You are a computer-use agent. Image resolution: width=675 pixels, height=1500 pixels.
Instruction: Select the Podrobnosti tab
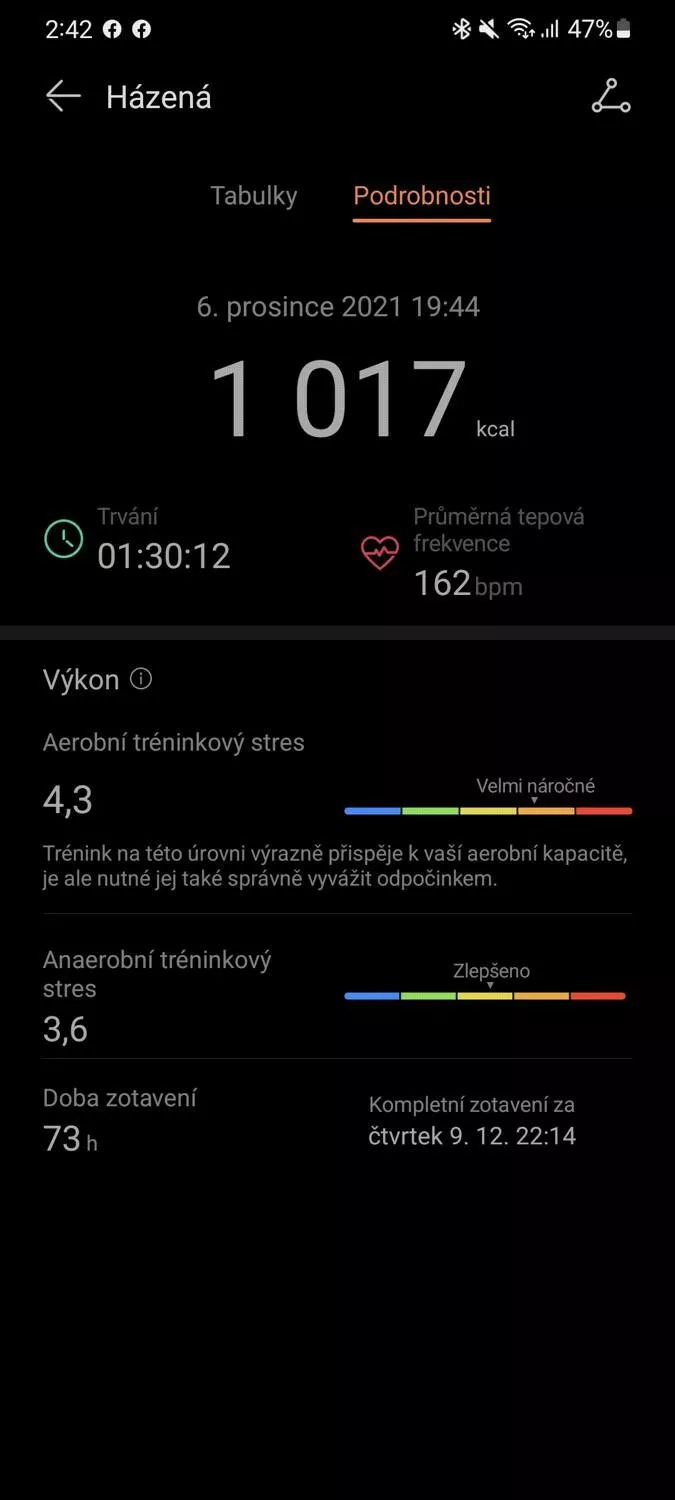click(422, 195)
